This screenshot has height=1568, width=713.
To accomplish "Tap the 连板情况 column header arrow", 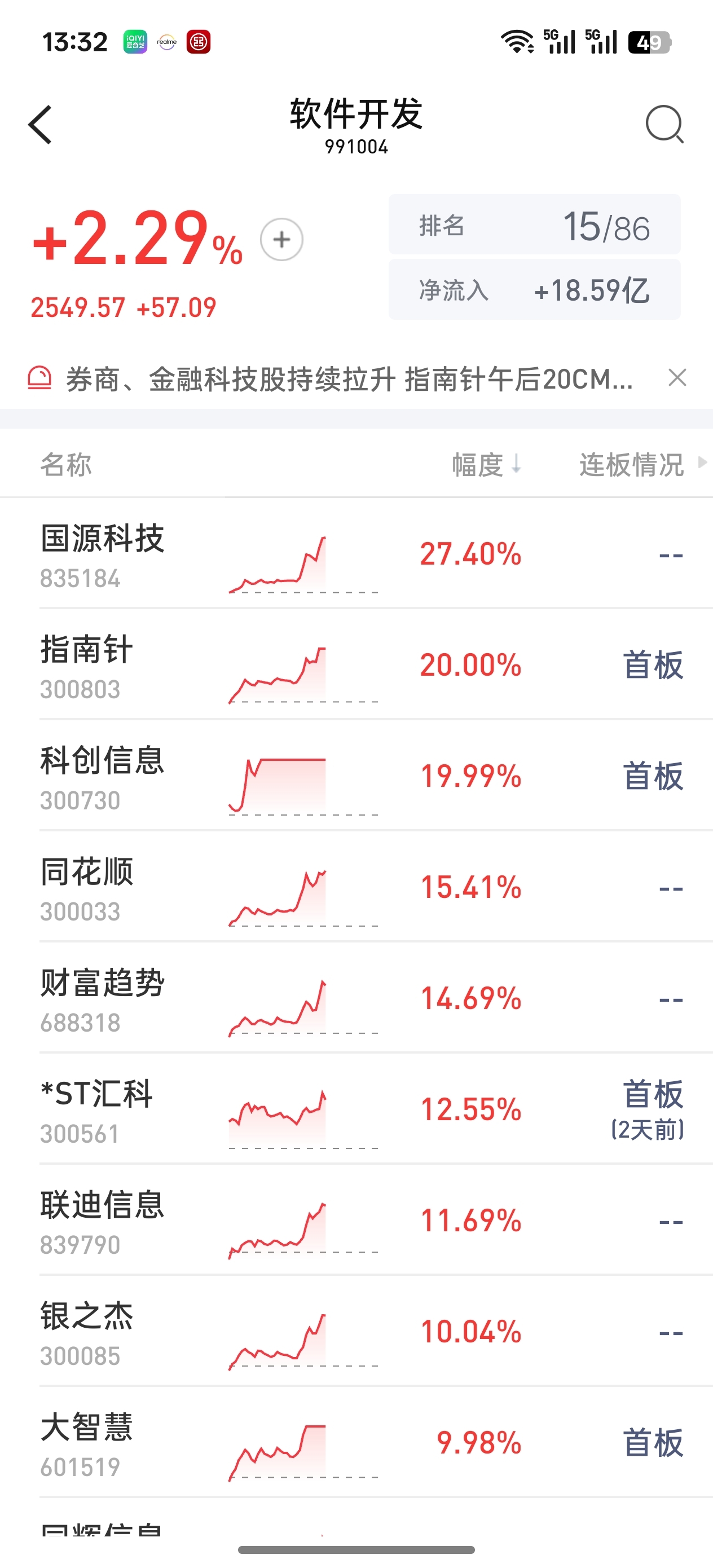I will click(x=701, y=462).
